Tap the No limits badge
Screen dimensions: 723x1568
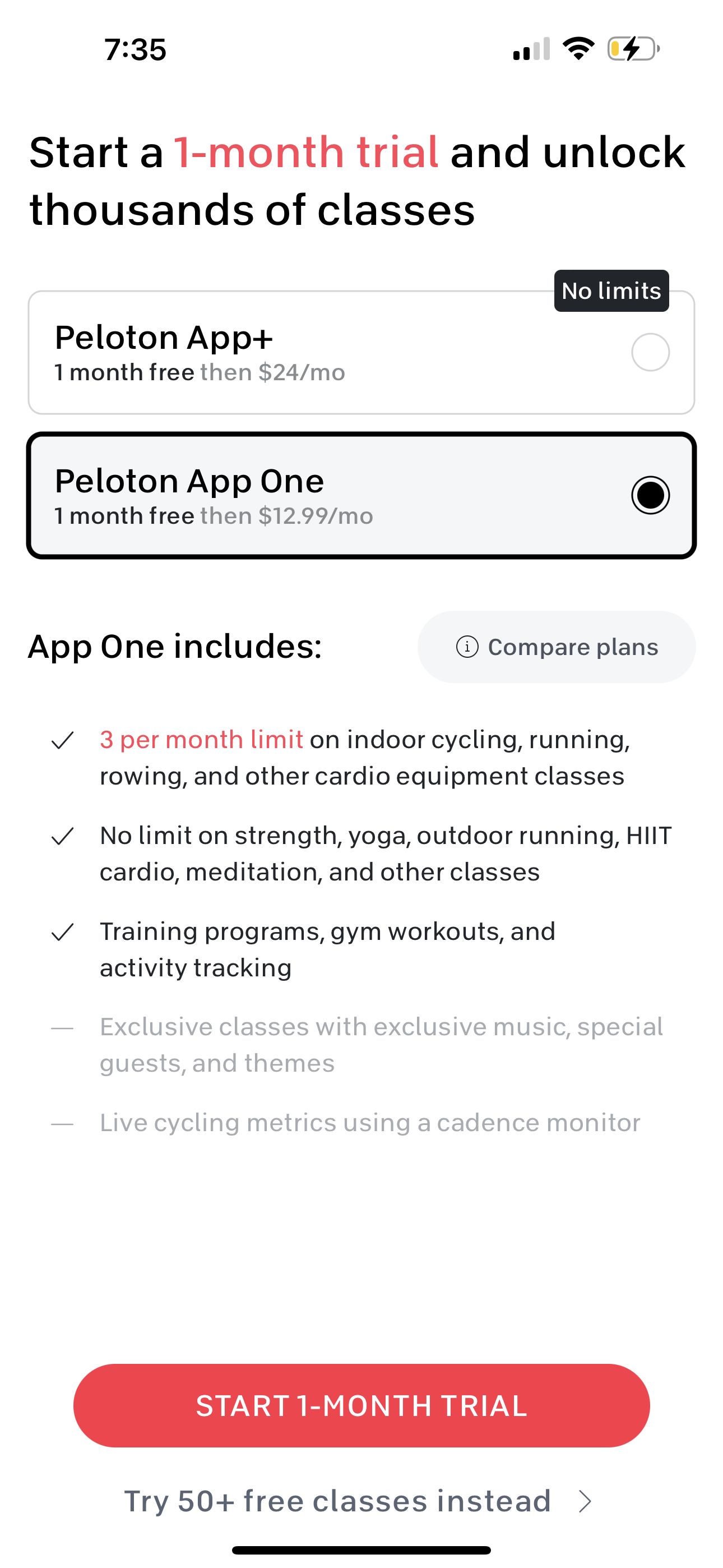pyautogui.click(x=610, y=291)
